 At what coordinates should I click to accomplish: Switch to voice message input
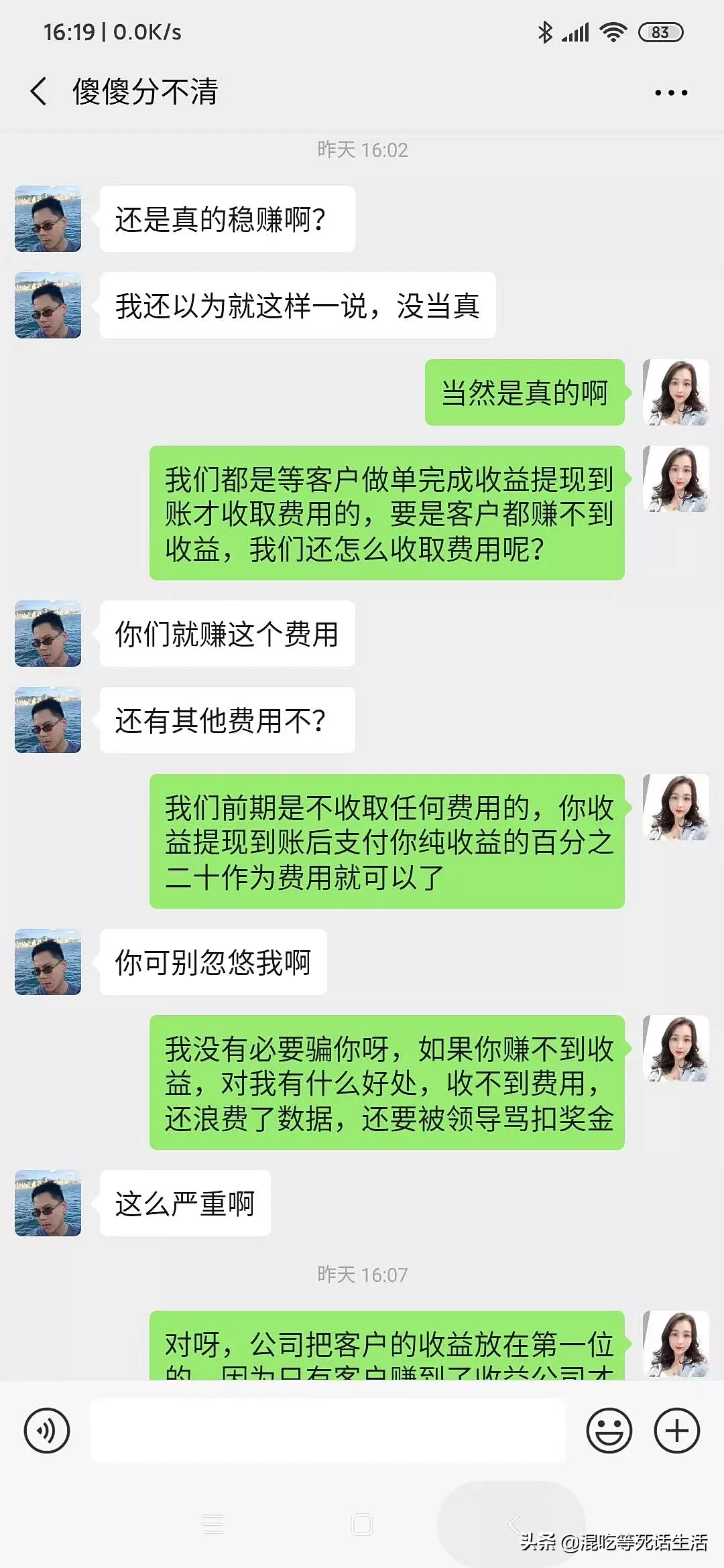[47, 1431]
